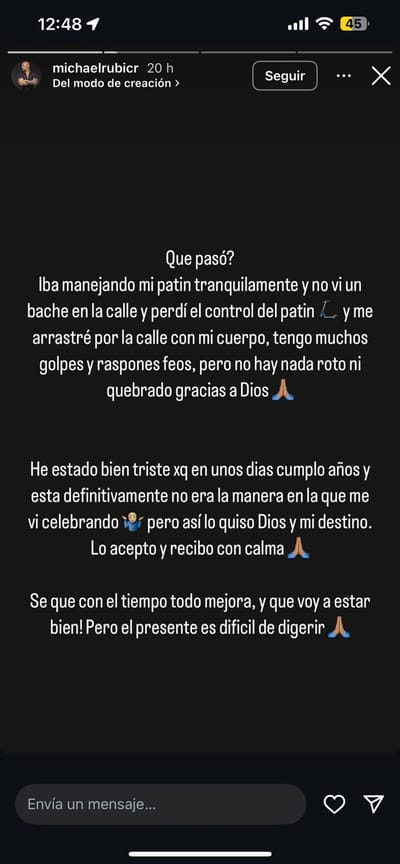Share the story via the paper plane icon
The height and width of the screenshot is (864, 400).
point(374,804)
